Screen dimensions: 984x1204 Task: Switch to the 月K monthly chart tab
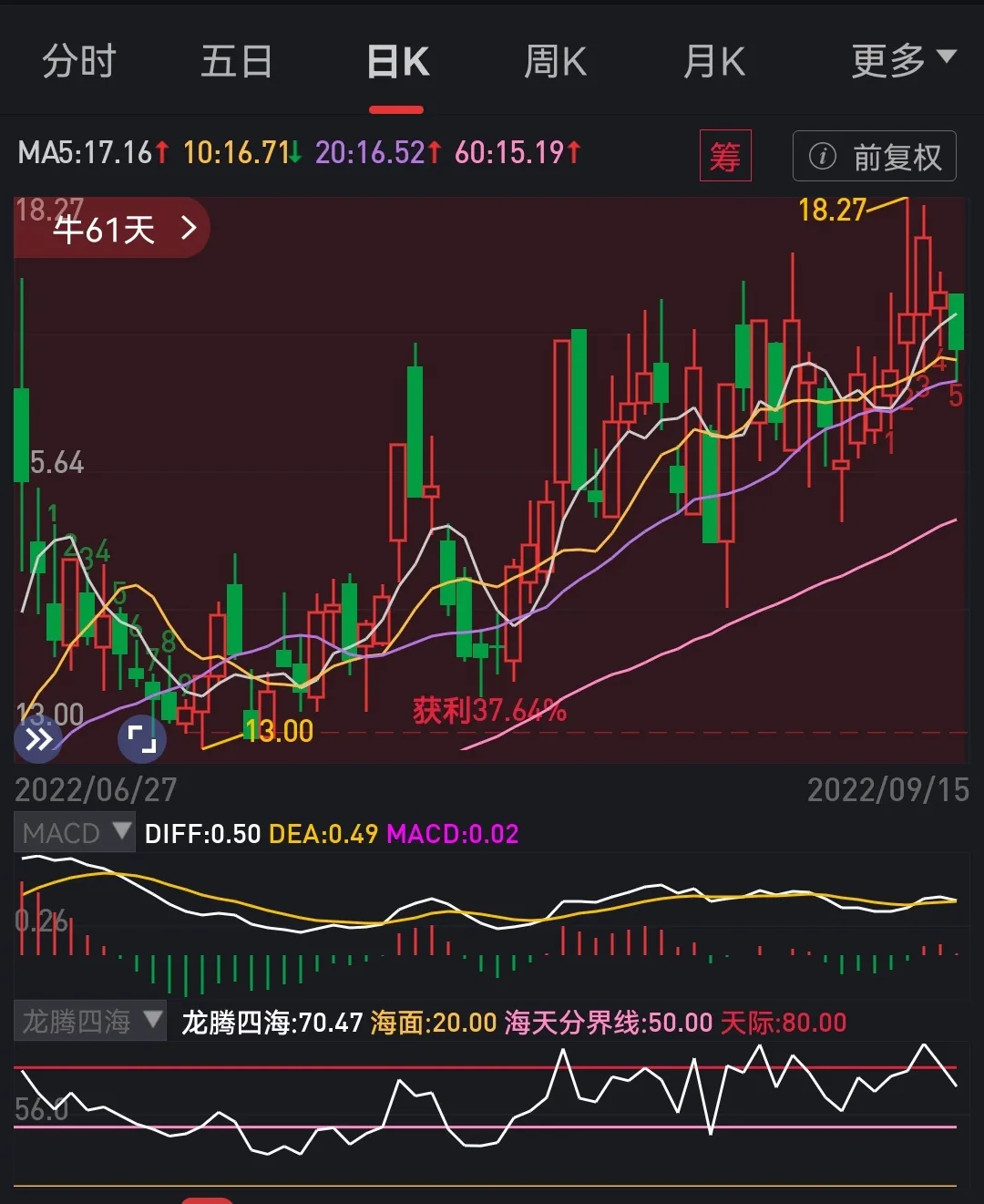(x=713, y=62)
